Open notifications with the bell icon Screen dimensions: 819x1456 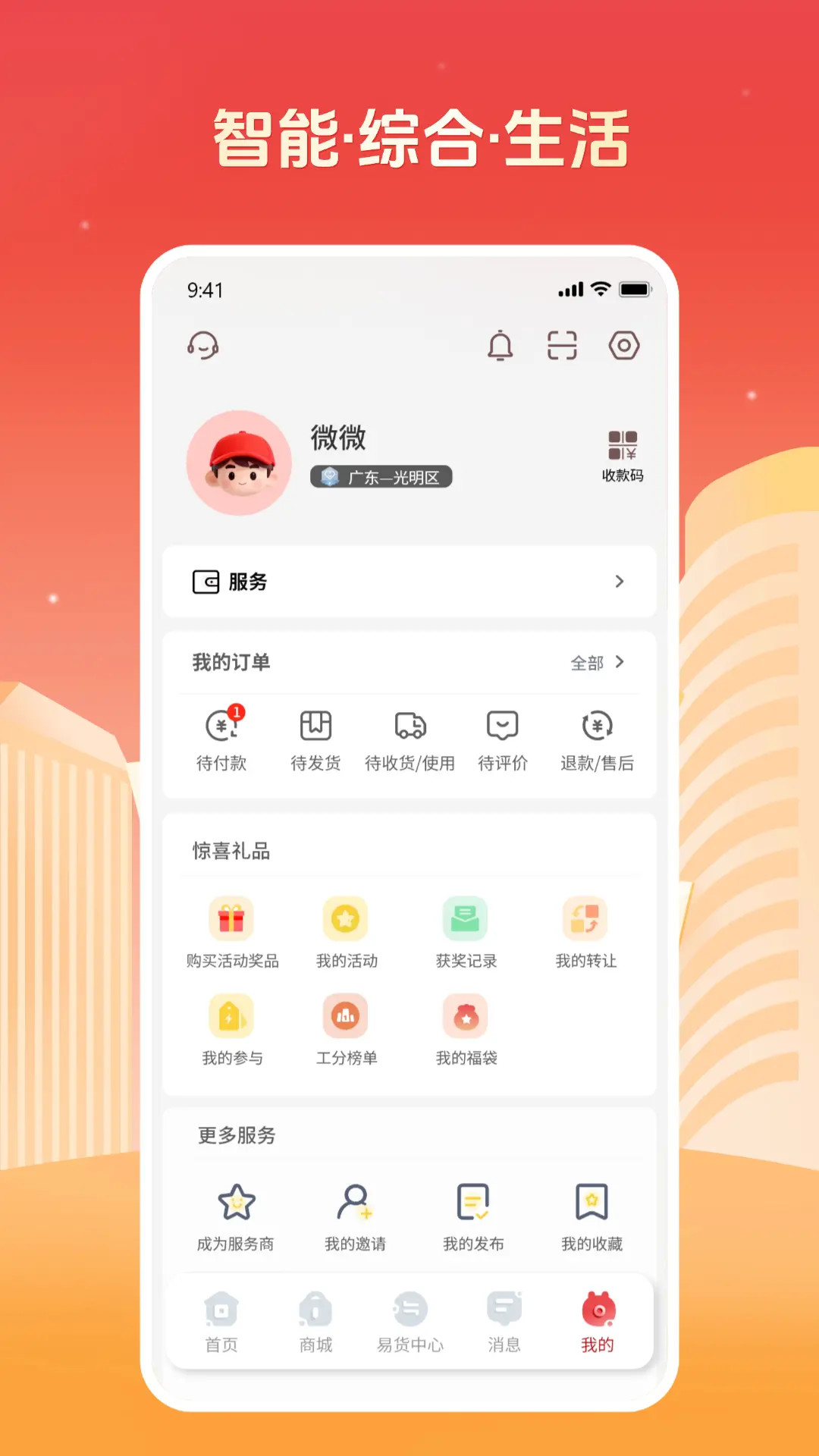(x=500, y=346)
